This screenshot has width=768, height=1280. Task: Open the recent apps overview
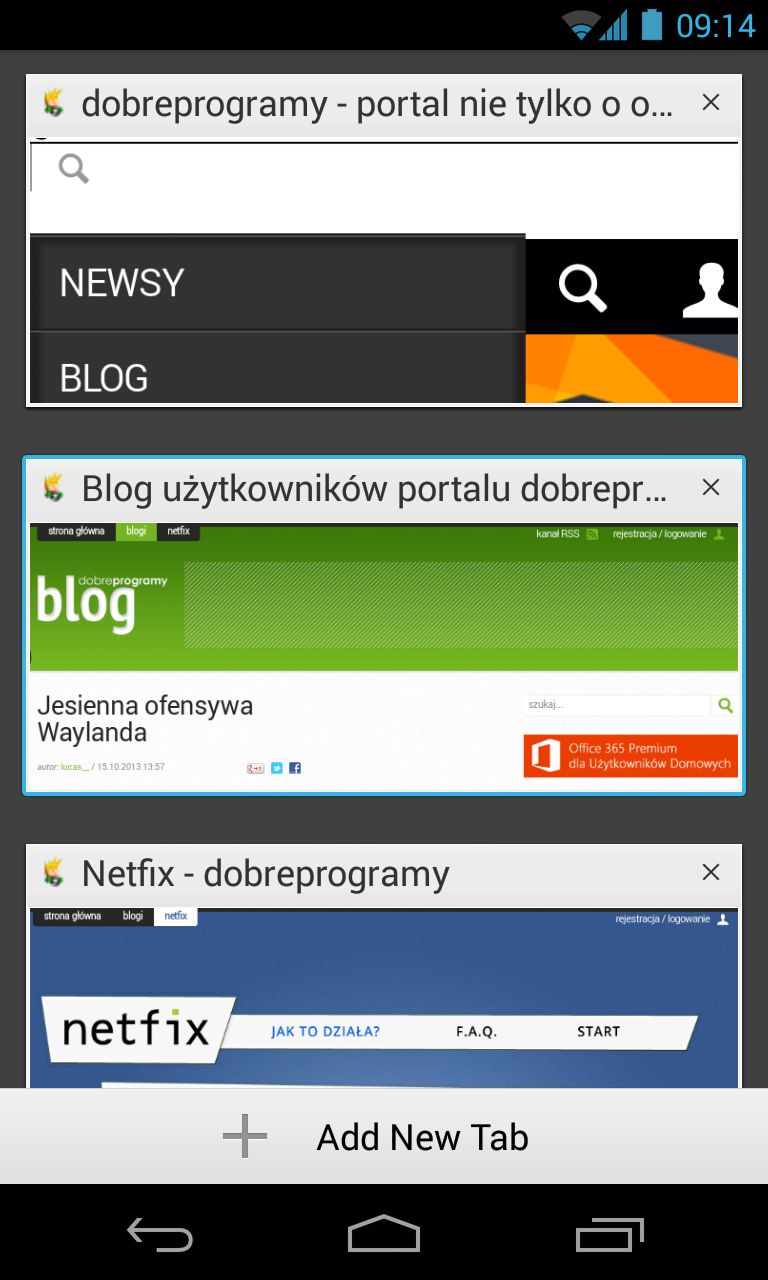tap(609, 1234)
